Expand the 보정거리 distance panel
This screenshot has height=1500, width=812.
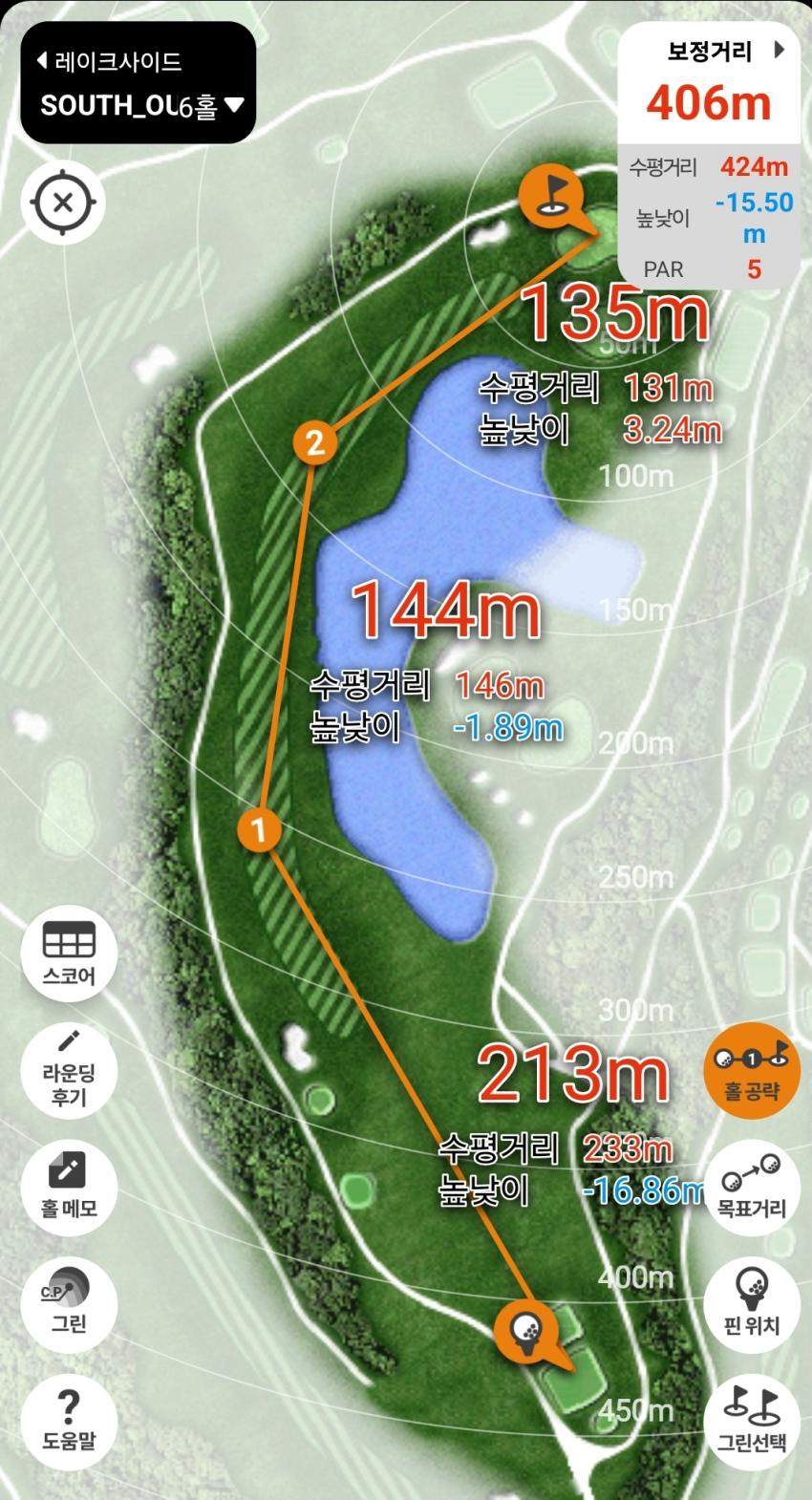(779, 51)
